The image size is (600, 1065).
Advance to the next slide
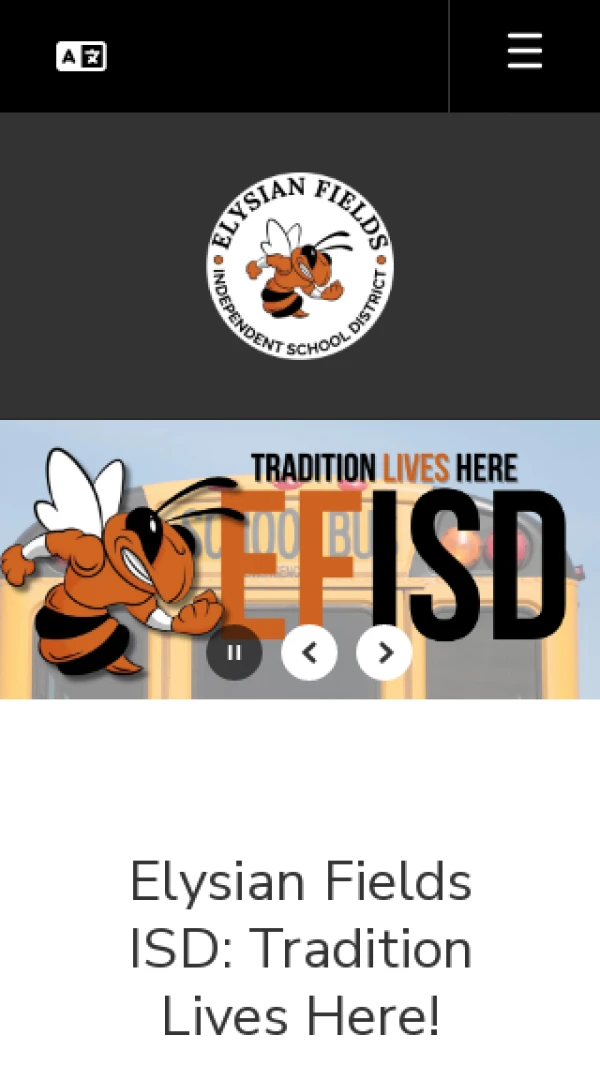pyautogui.click(x=384, y=653)
